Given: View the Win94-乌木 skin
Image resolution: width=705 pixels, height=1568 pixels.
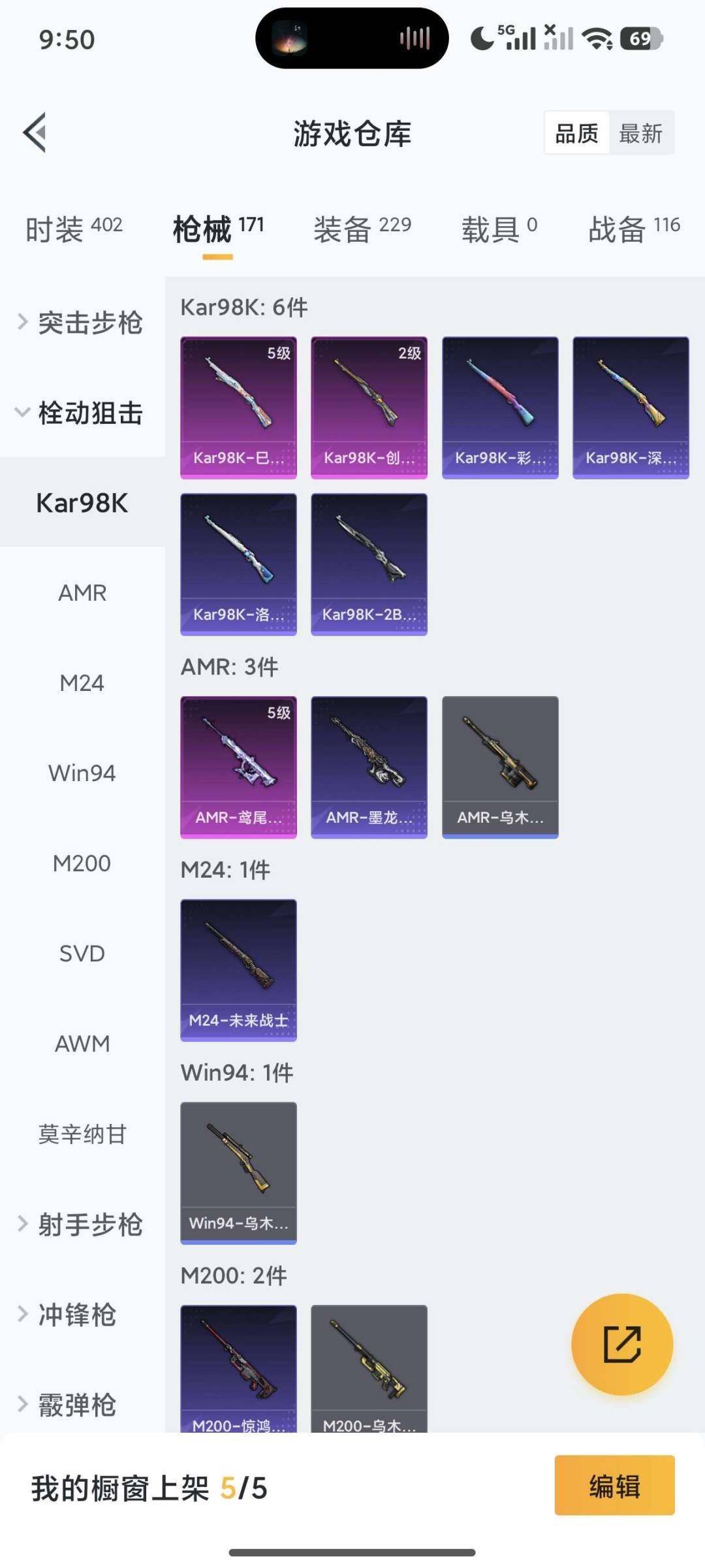Looking at the screenshot, I should (x=238, y=1173).
